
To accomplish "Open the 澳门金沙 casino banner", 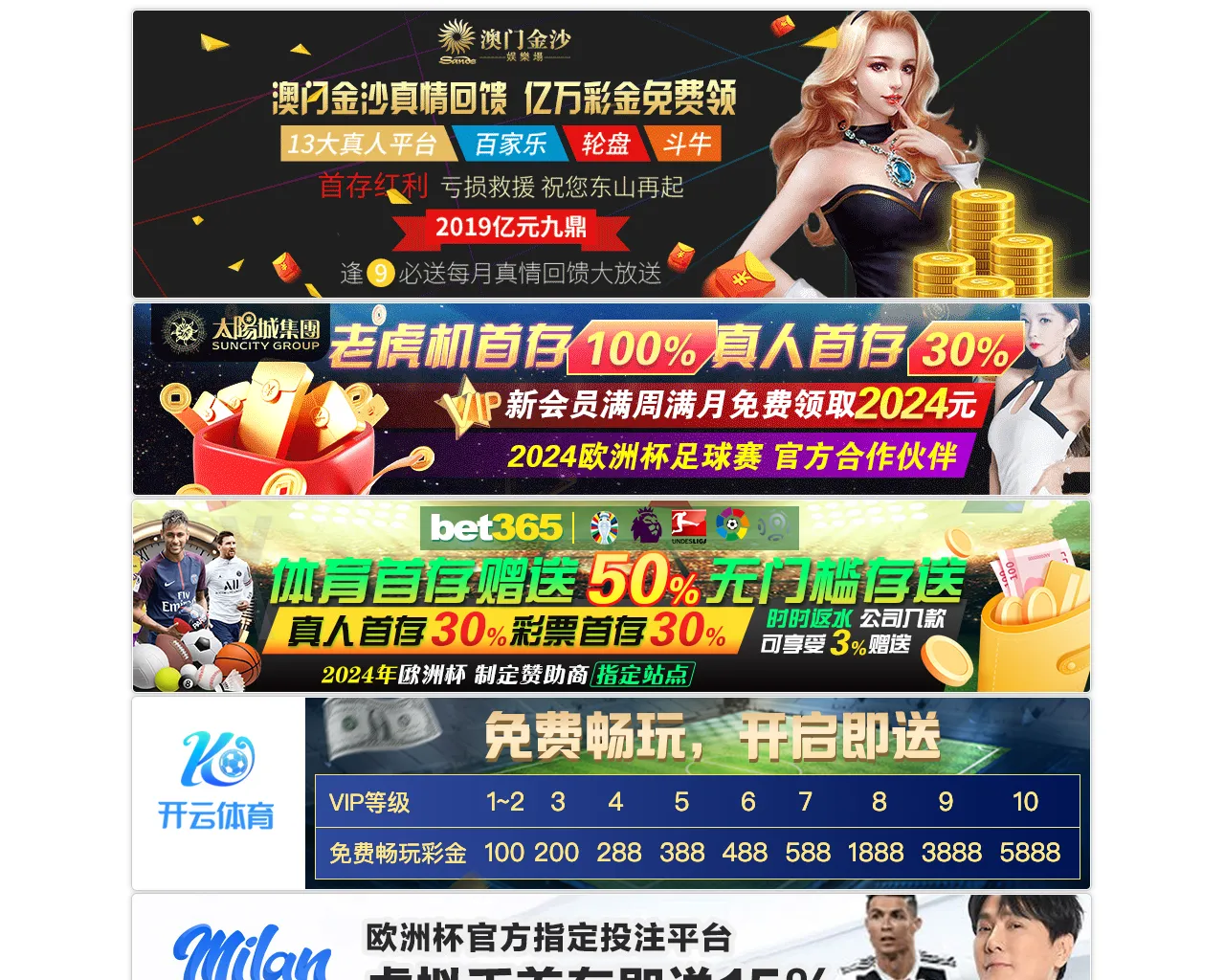I will [611, 154].
